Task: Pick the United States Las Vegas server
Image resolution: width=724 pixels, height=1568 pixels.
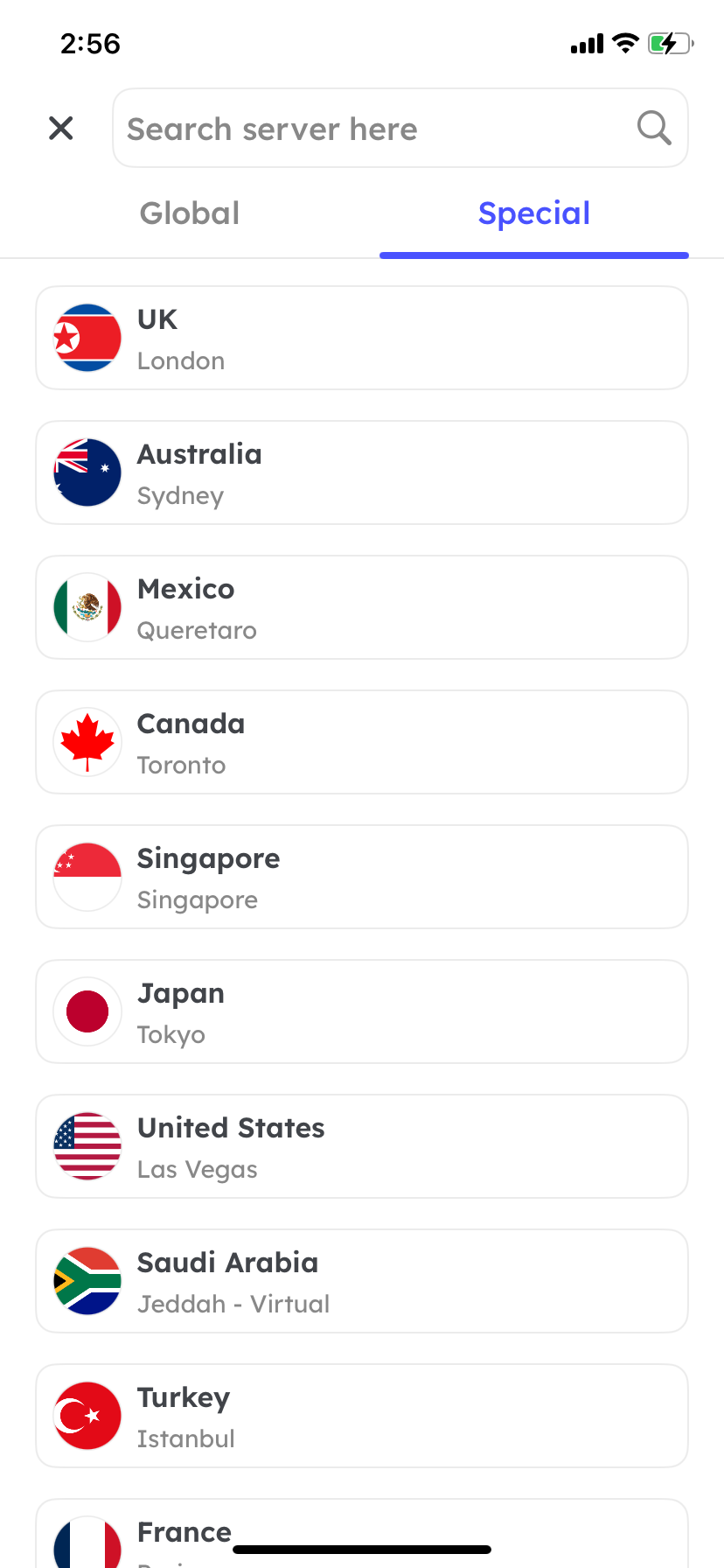Action: [x=362, y=1146]
